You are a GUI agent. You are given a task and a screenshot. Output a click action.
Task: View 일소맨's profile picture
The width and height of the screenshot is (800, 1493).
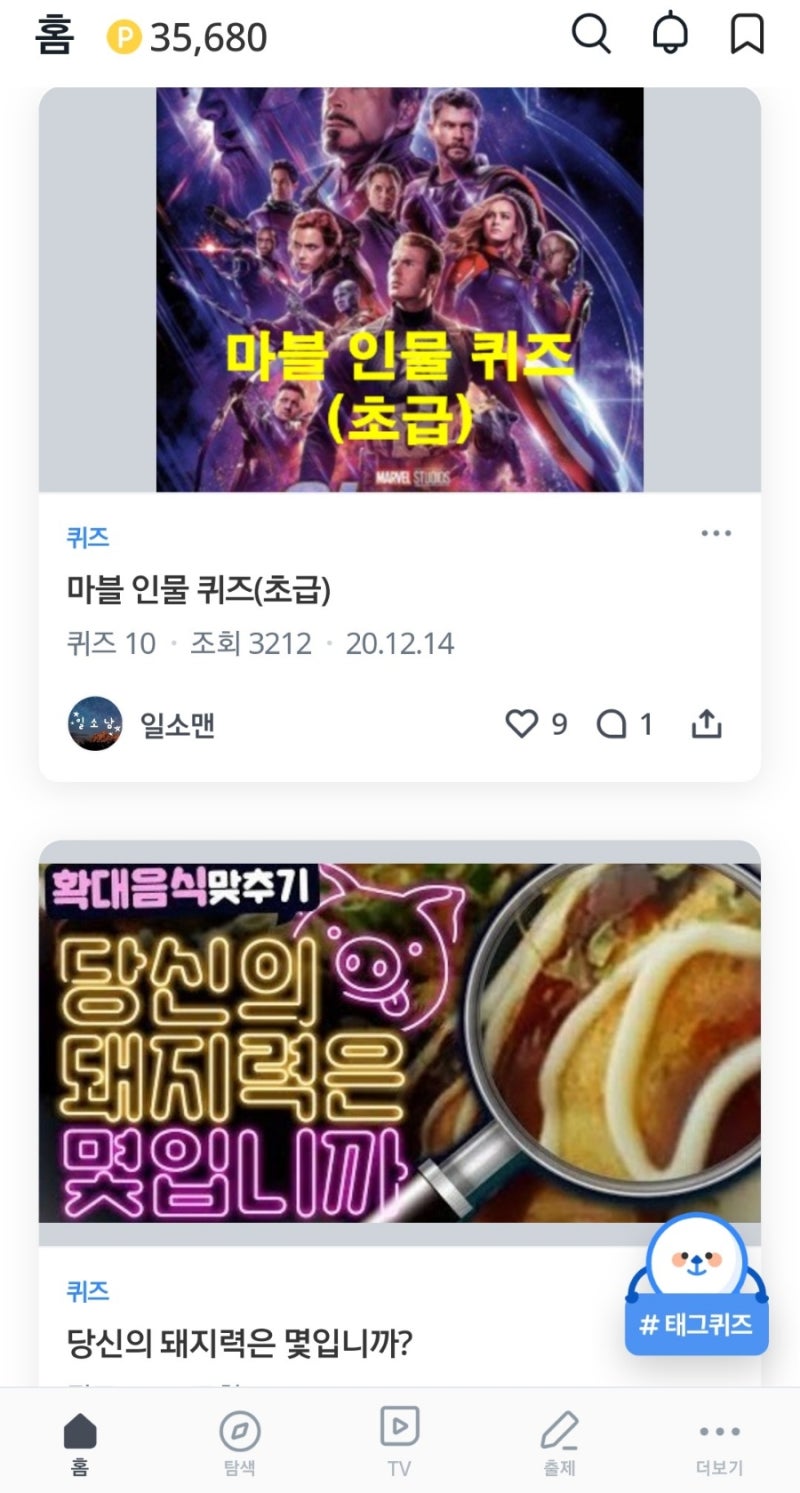[x=94, y=724]
